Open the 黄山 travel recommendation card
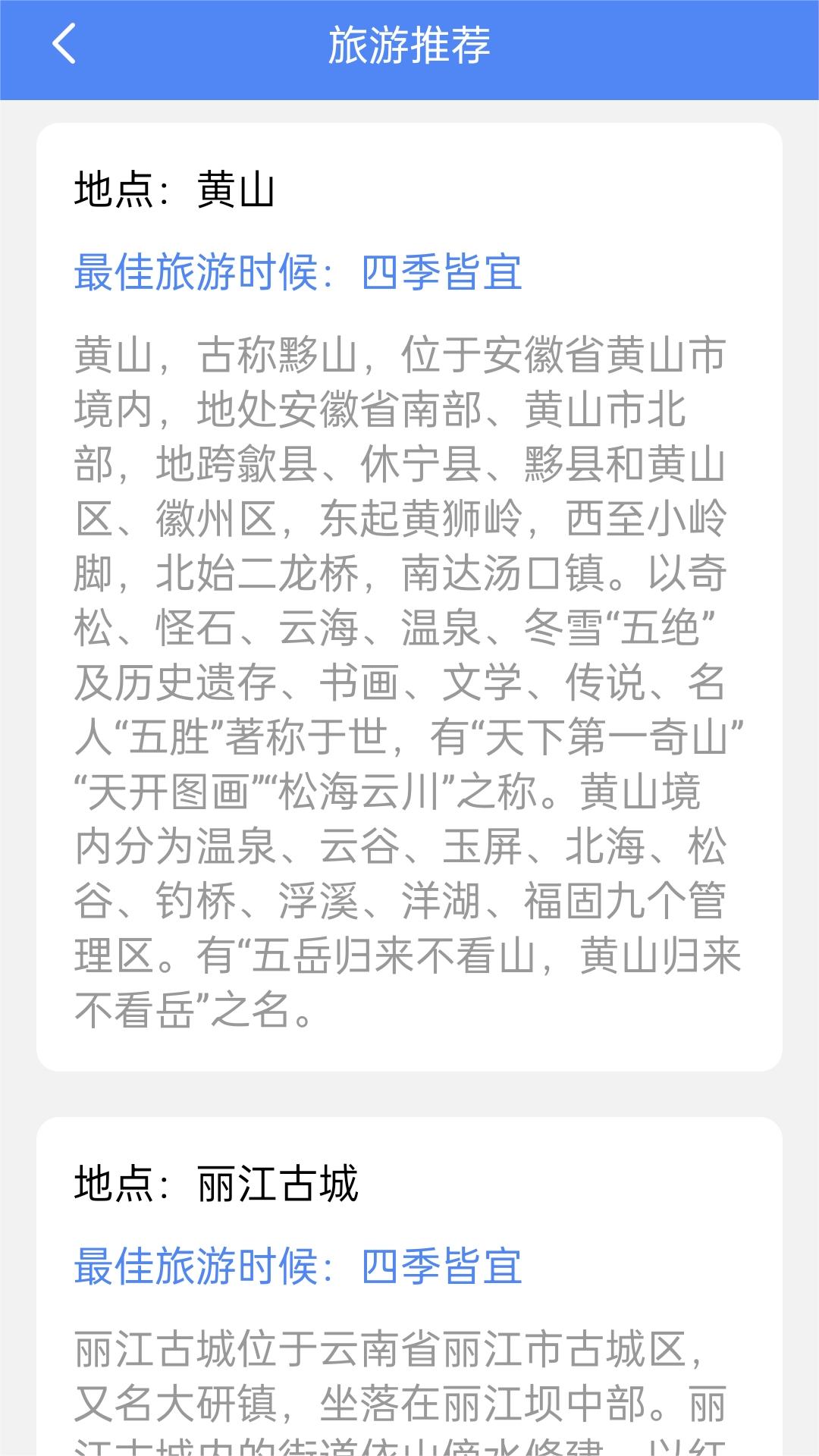The height and width of the screenshot is (1456, 819). point(409,596)
